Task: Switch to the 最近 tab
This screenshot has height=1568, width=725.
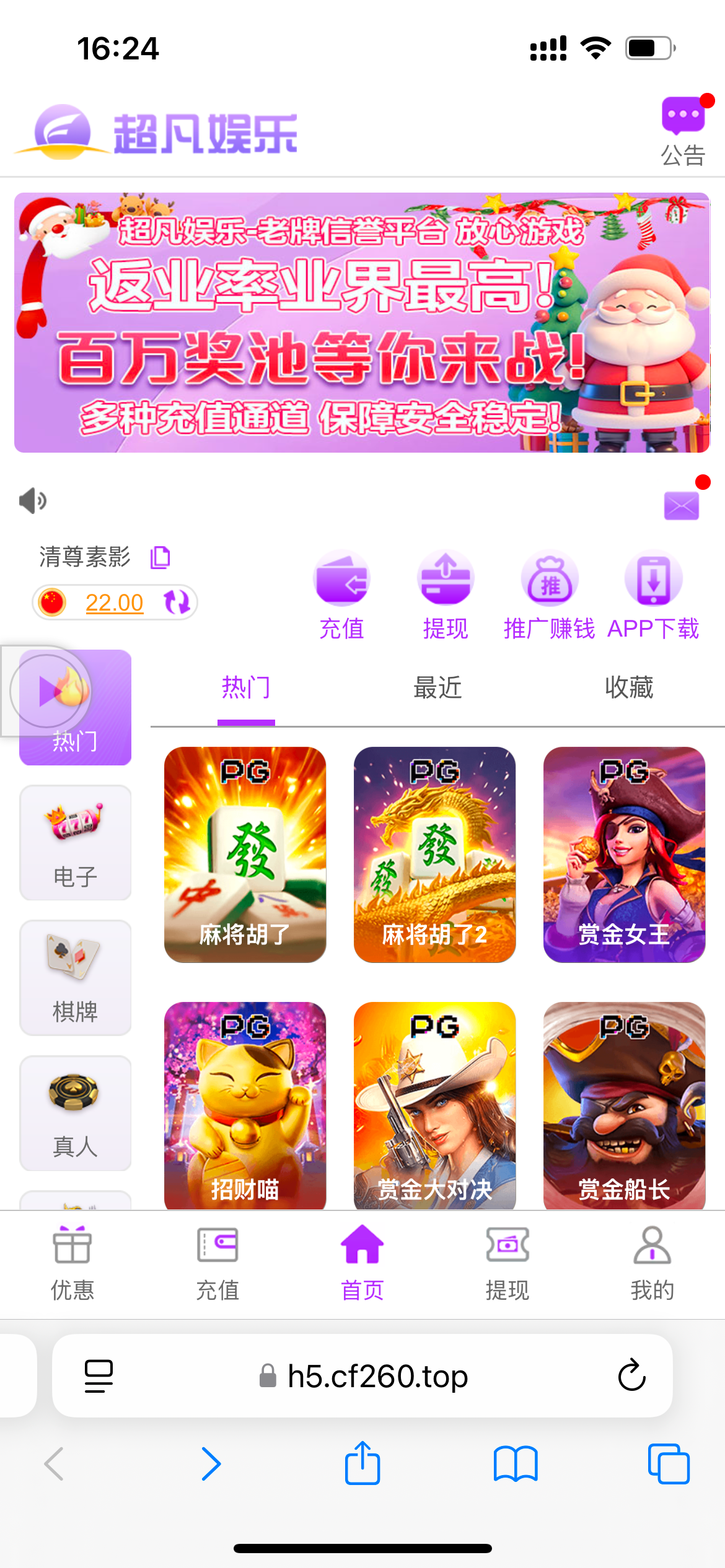Action: (x=437, y=689)
